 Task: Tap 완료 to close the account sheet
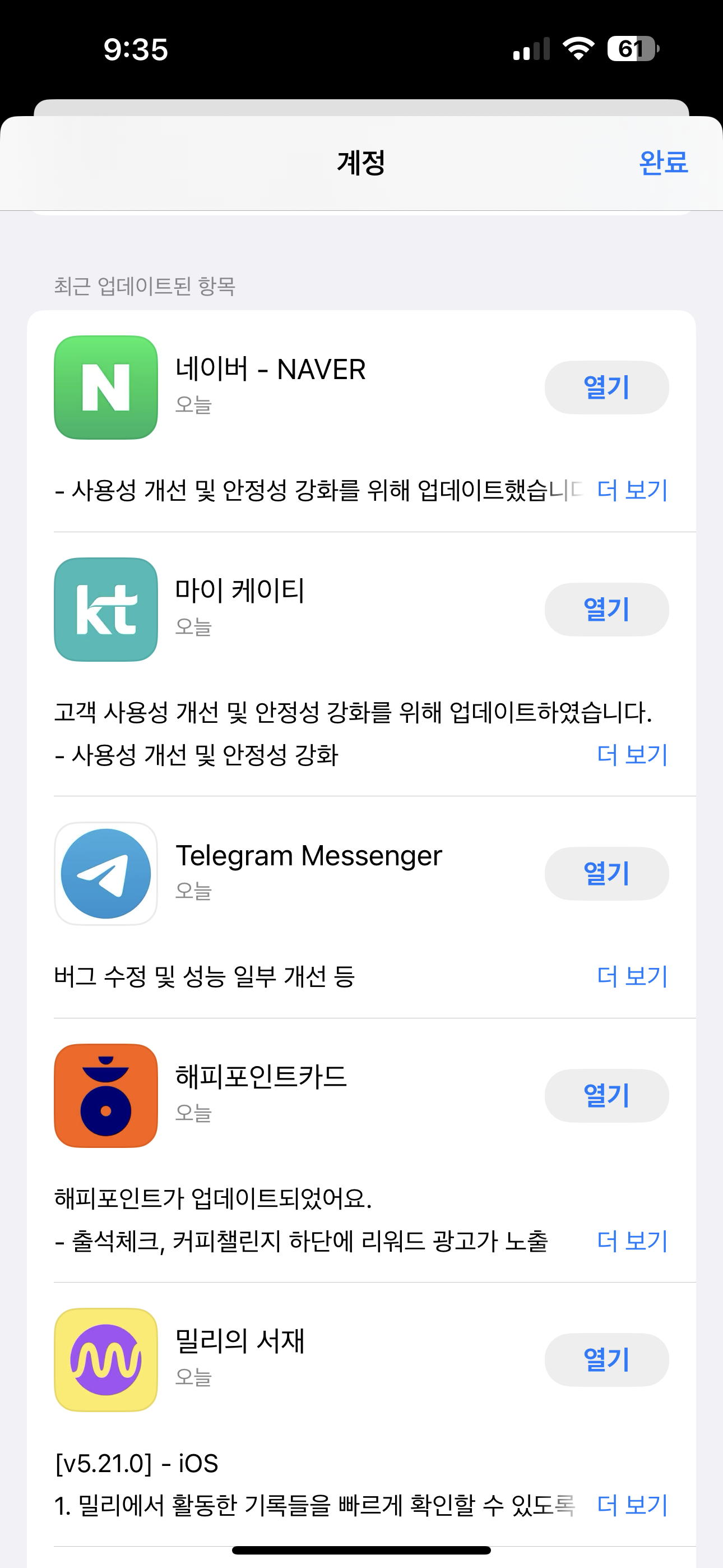[662, 163]
